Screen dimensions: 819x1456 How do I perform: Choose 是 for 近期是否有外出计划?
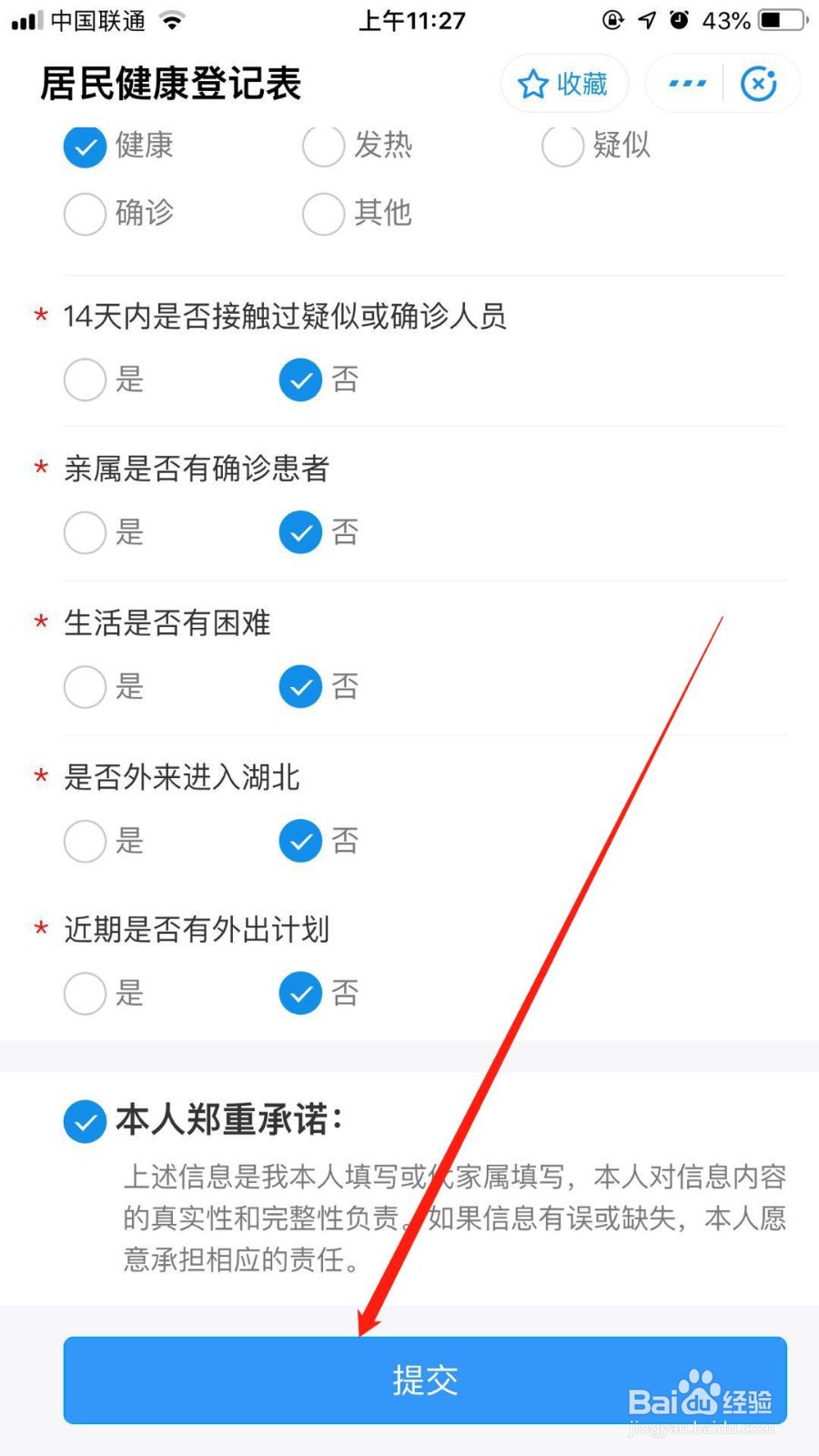(85, 993)
